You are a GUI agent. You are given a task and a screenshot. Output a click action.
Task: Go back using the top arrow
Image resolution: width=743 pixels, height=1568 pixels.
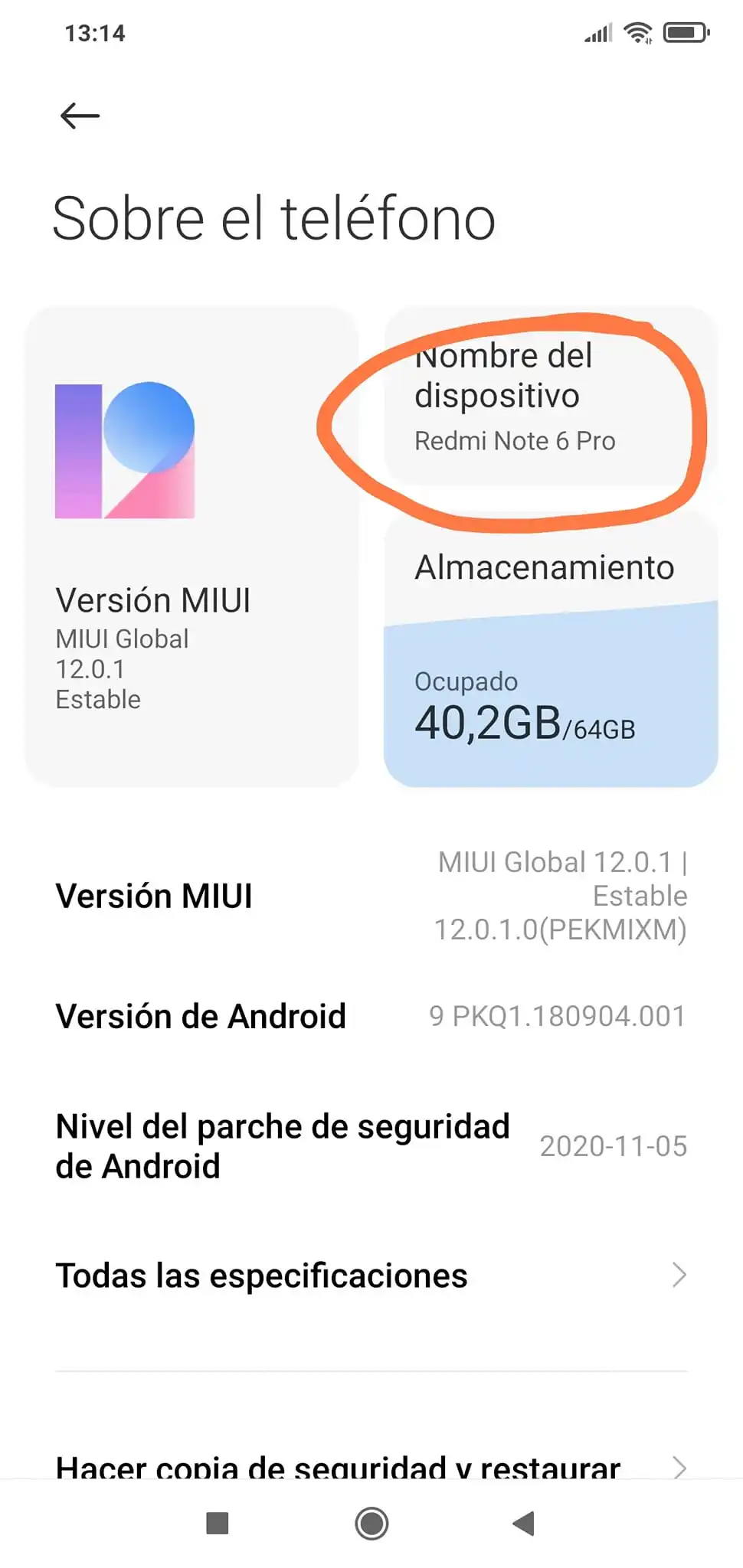(x=80, y=116)
